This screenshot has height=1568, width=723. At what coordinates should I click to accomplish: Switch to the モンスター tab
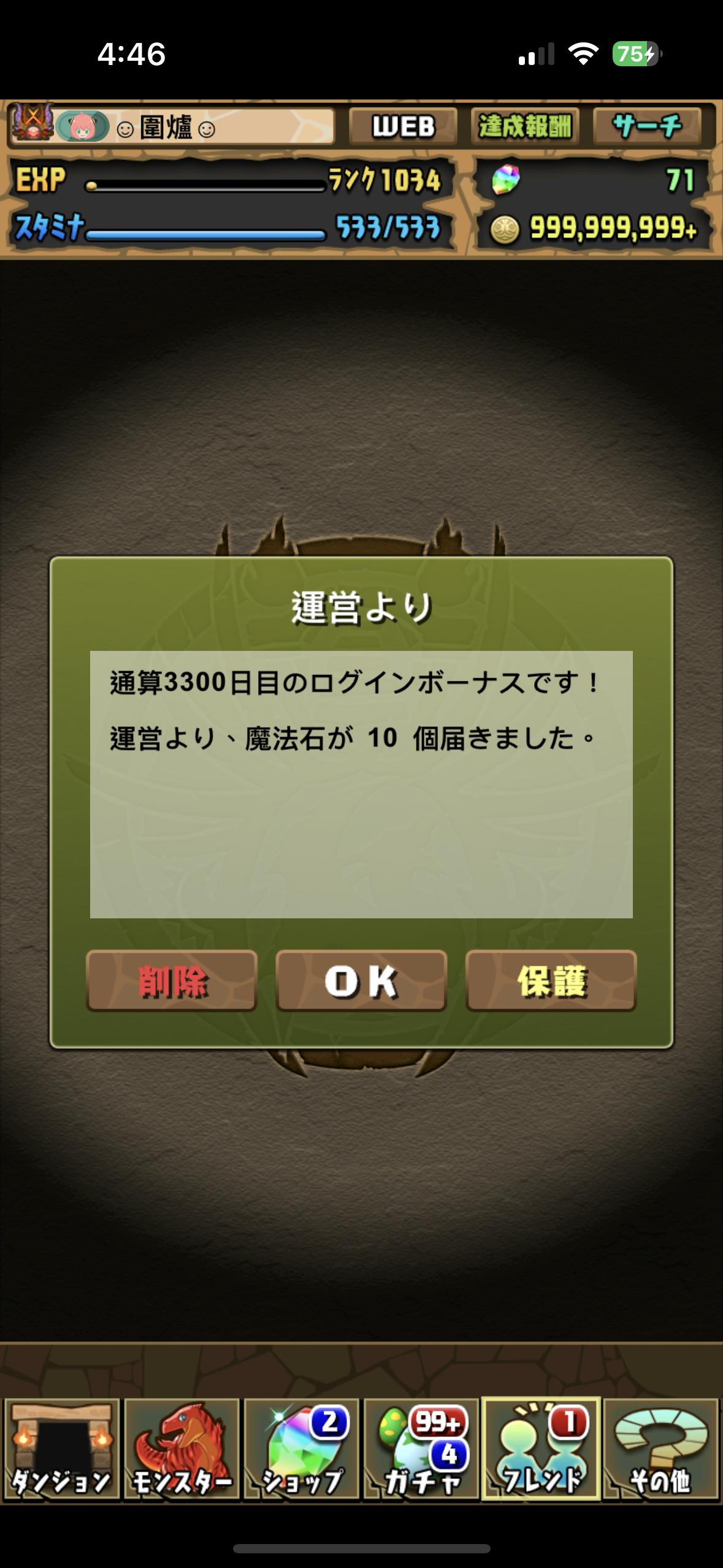click(182, 1450)
